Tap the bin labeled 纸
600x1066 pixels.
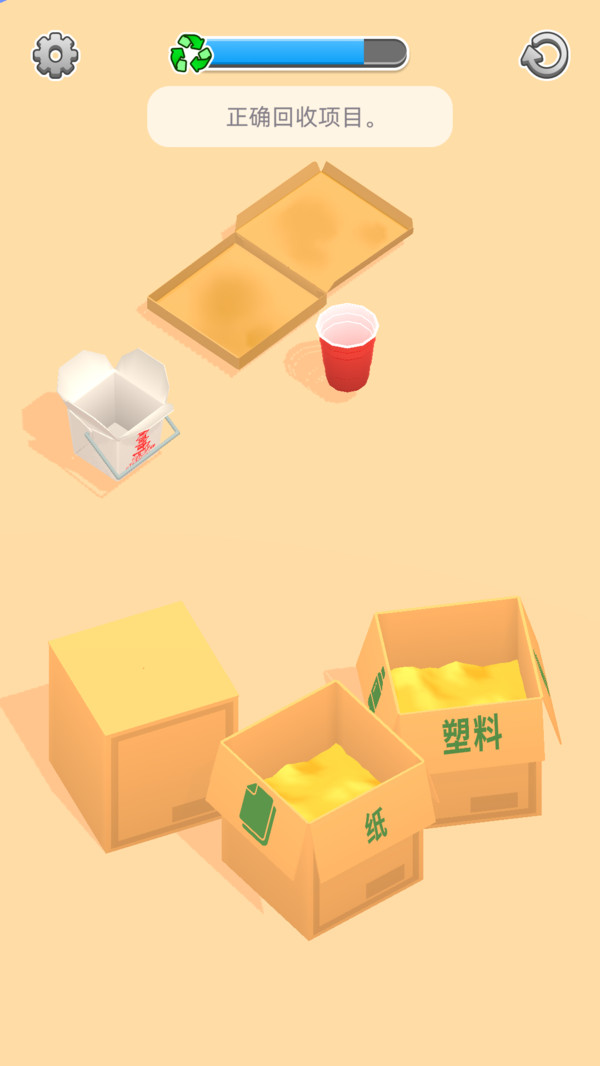point(321,808)
